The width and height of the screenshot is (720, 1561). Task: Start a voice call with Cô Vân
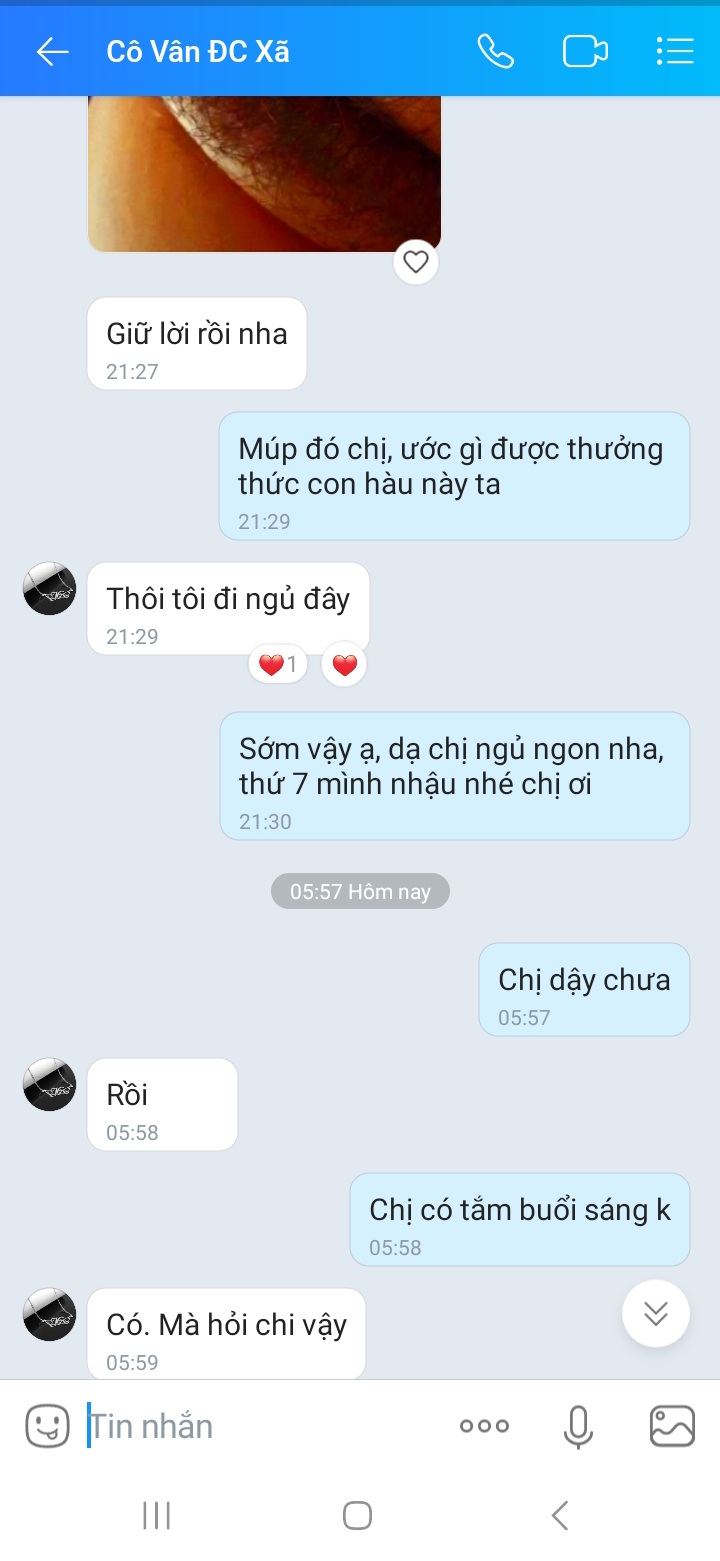click(x=497, y=50)
